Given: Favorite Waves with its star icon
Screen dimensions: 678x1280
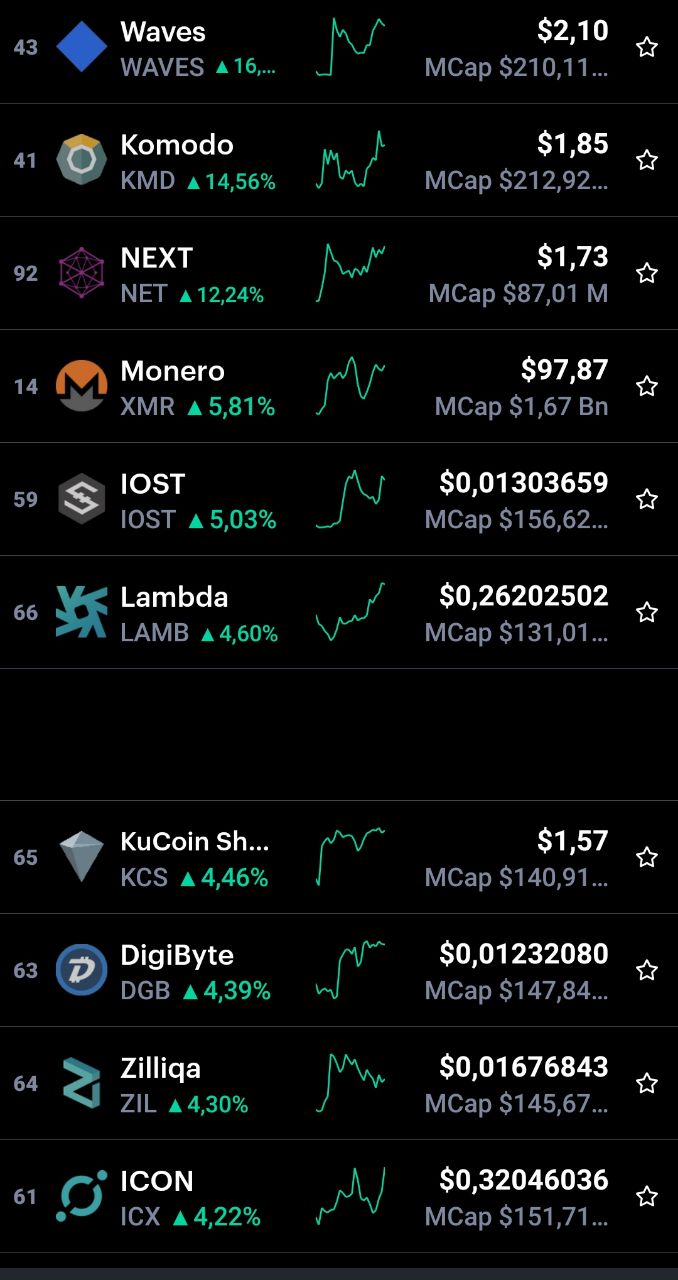Looking at the screenshot, I should 647,47.
